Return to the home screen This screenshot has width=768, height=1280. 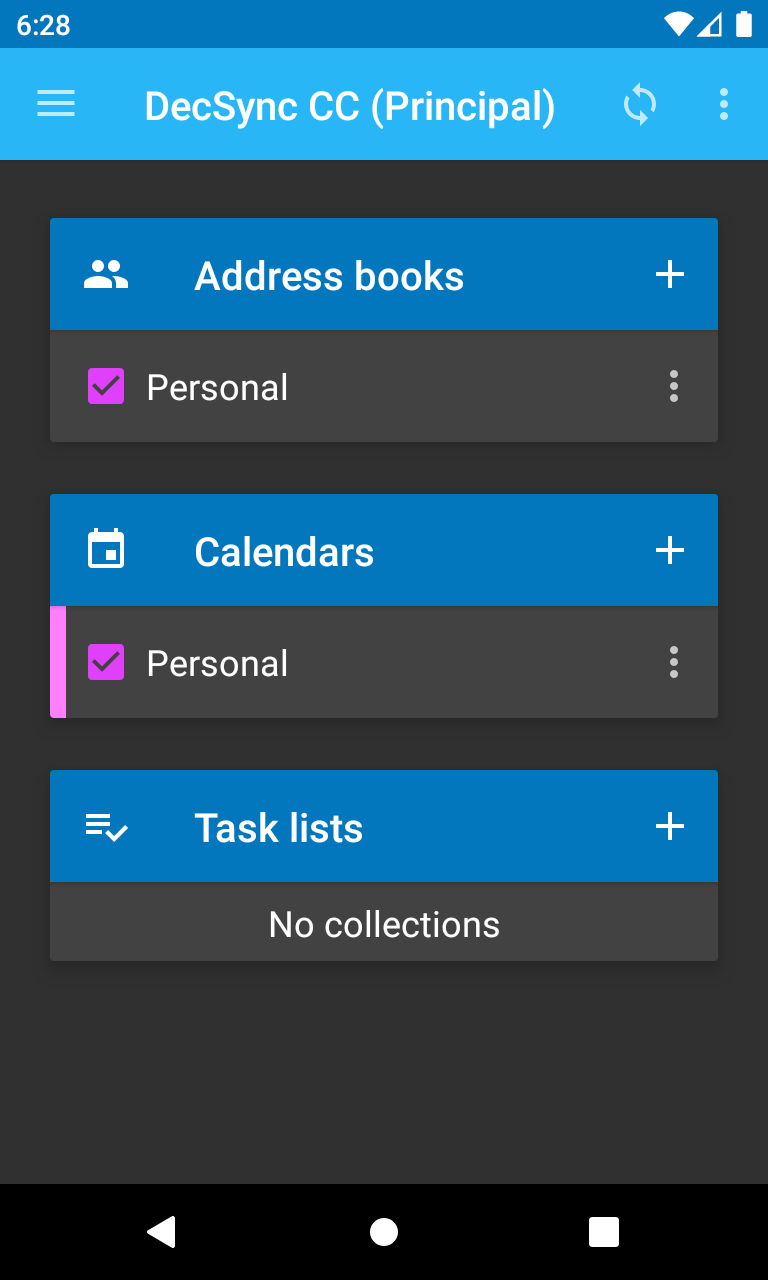tap(384, 1232)
